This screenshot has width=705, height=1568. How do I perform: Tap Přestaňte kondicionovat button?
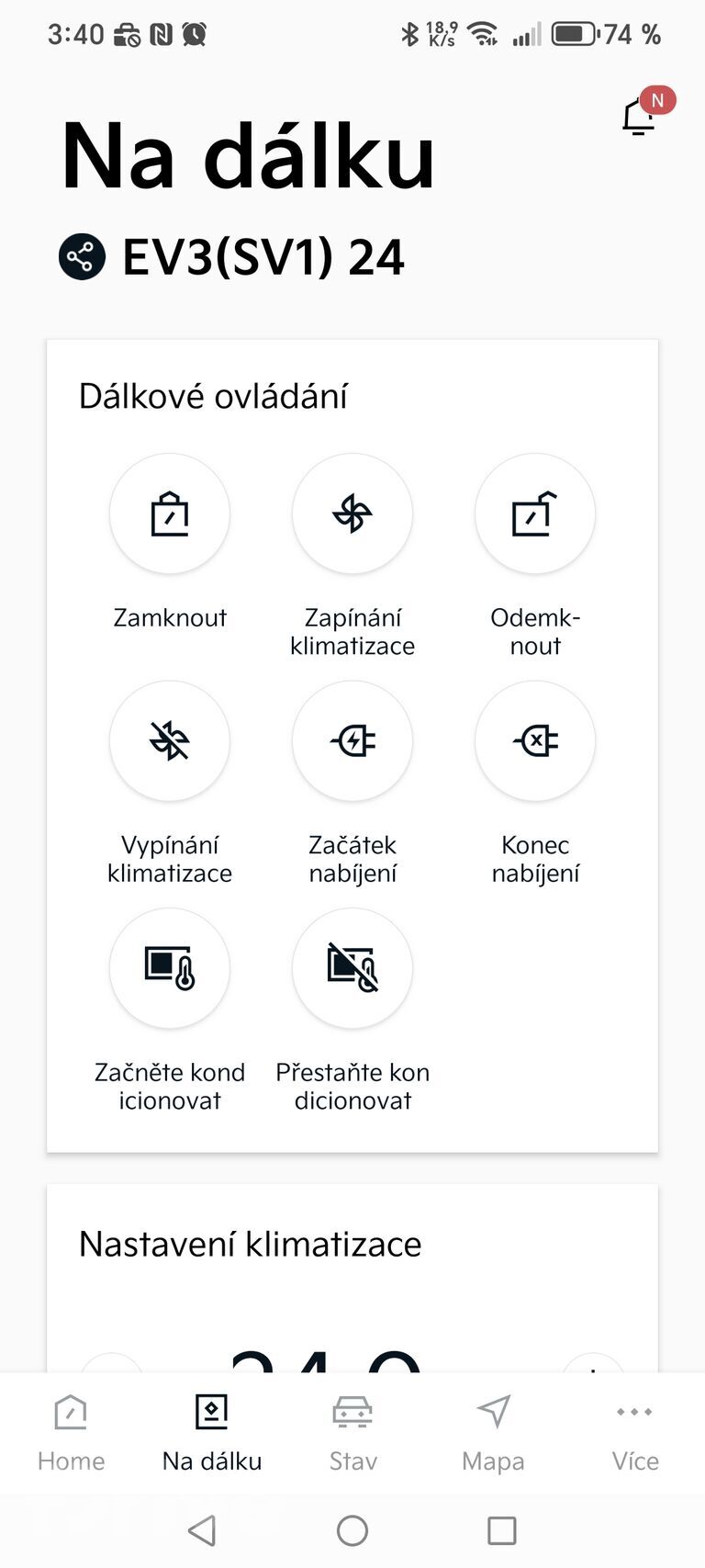(x=352, y=967)
